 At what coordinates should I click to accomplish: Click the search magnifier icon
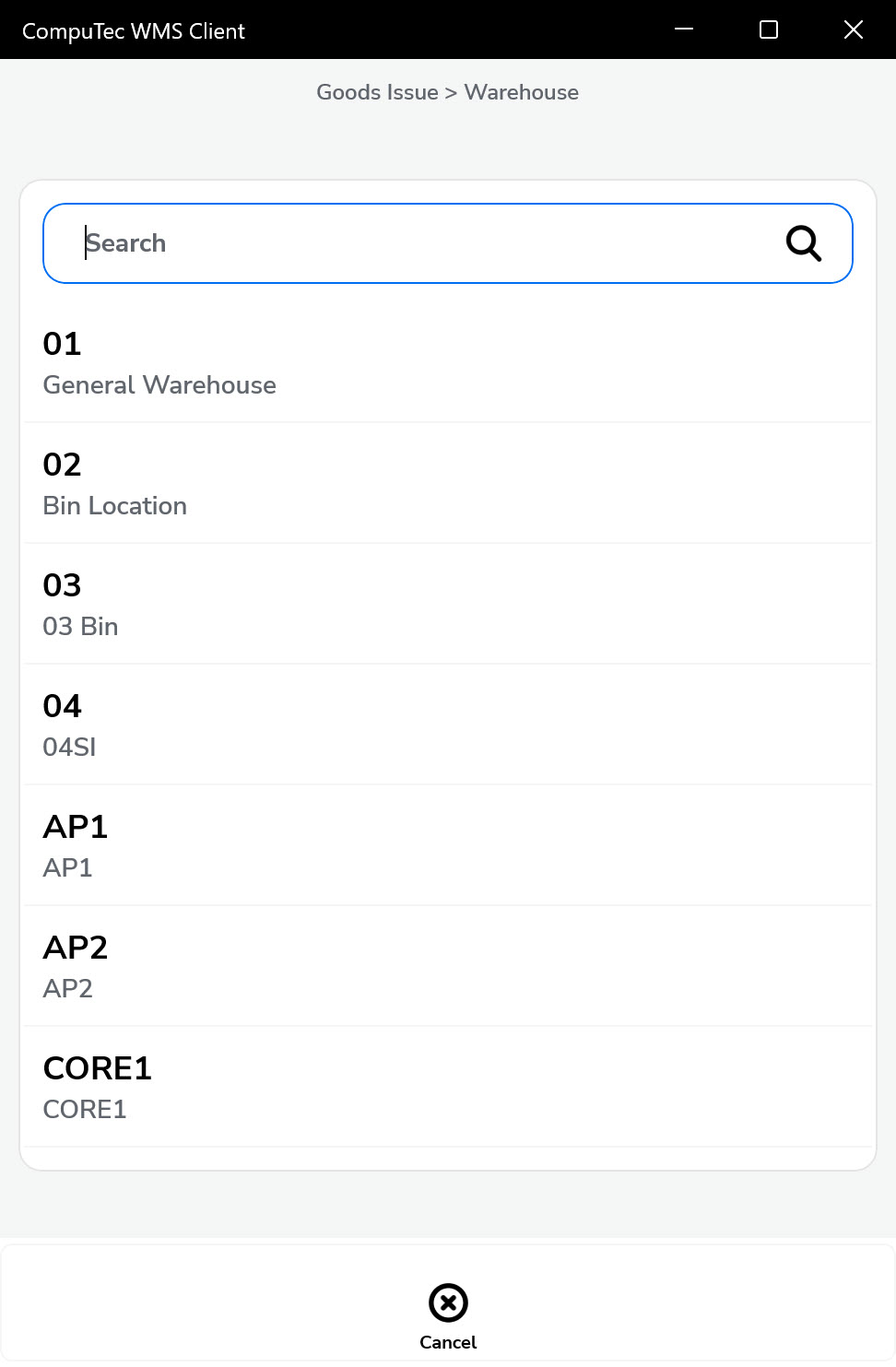(802, 242)
